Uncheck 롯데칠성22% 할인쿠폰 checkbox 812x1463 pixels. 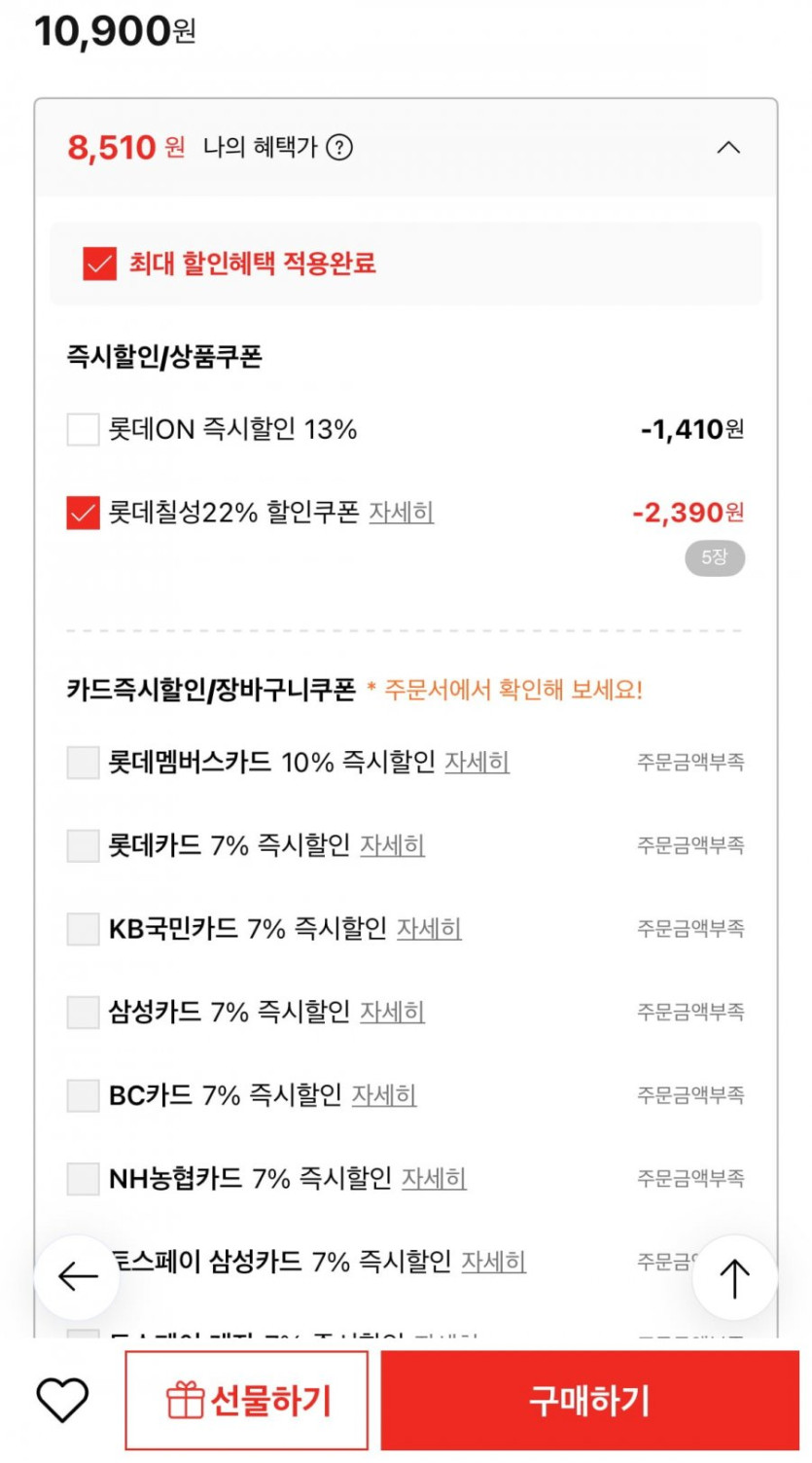[x=83, y=513]
